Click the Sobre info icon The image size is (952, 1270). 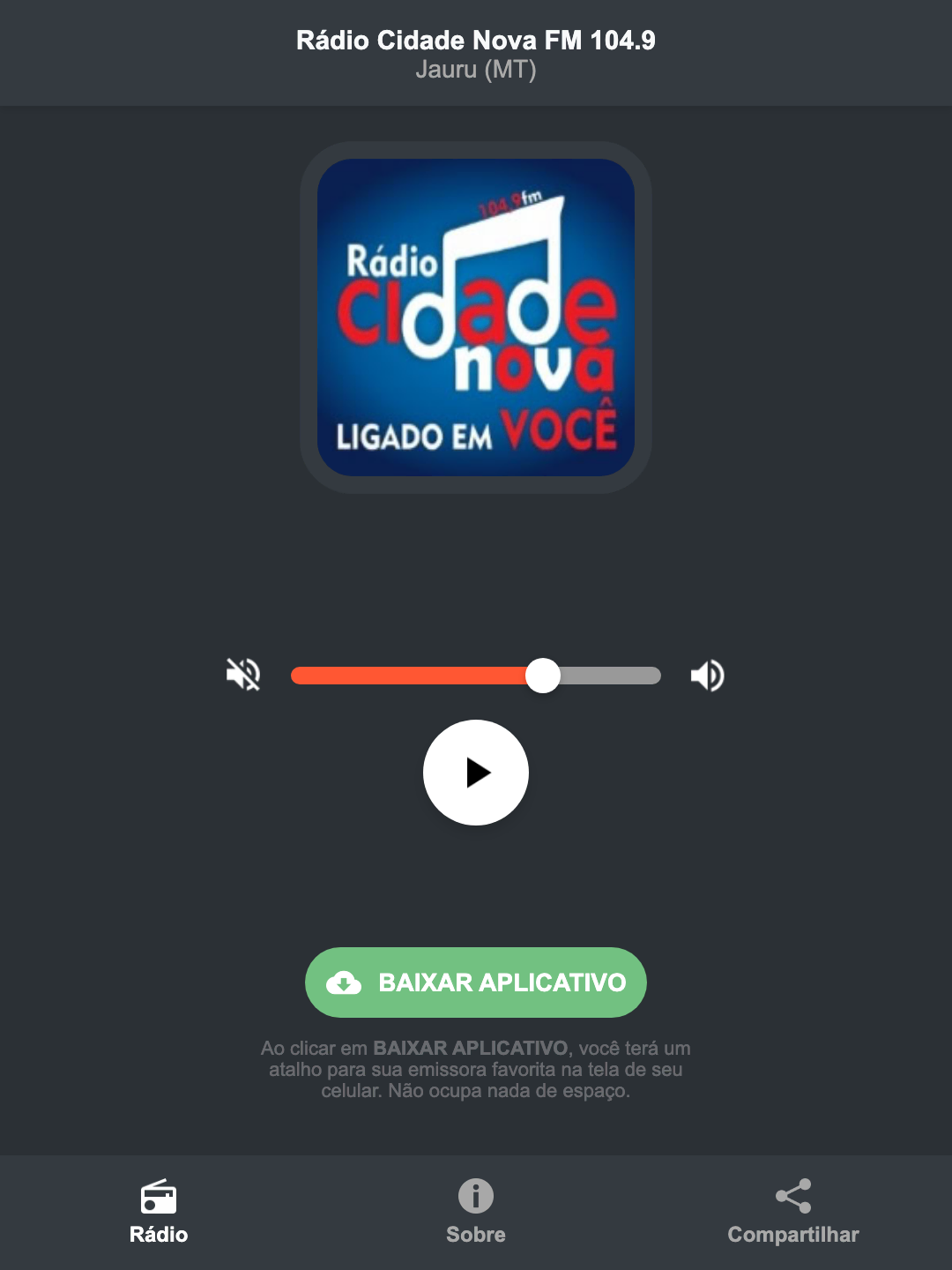click(475, 1198)
